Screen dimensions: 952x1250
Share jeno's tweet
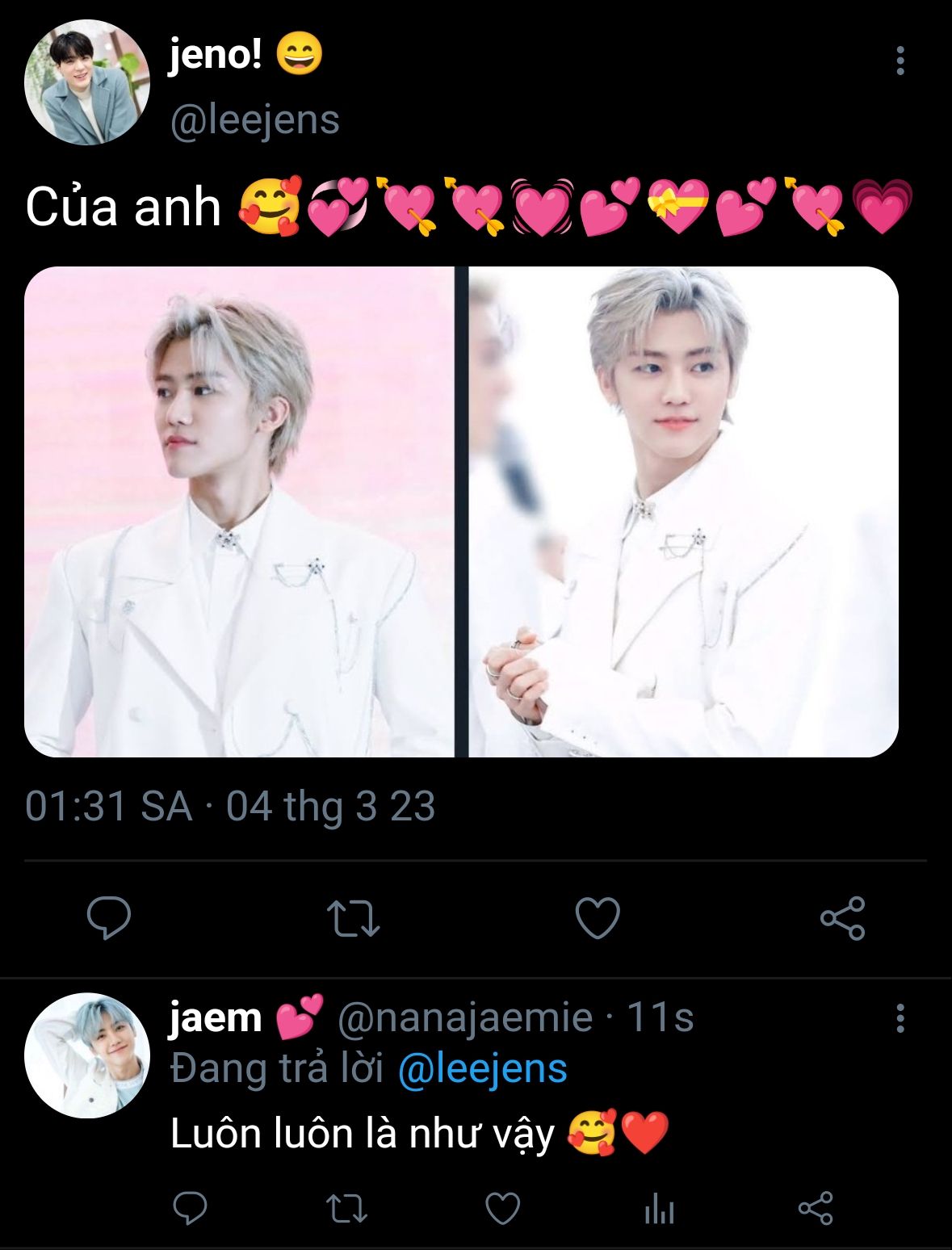[x=842, y=918]
